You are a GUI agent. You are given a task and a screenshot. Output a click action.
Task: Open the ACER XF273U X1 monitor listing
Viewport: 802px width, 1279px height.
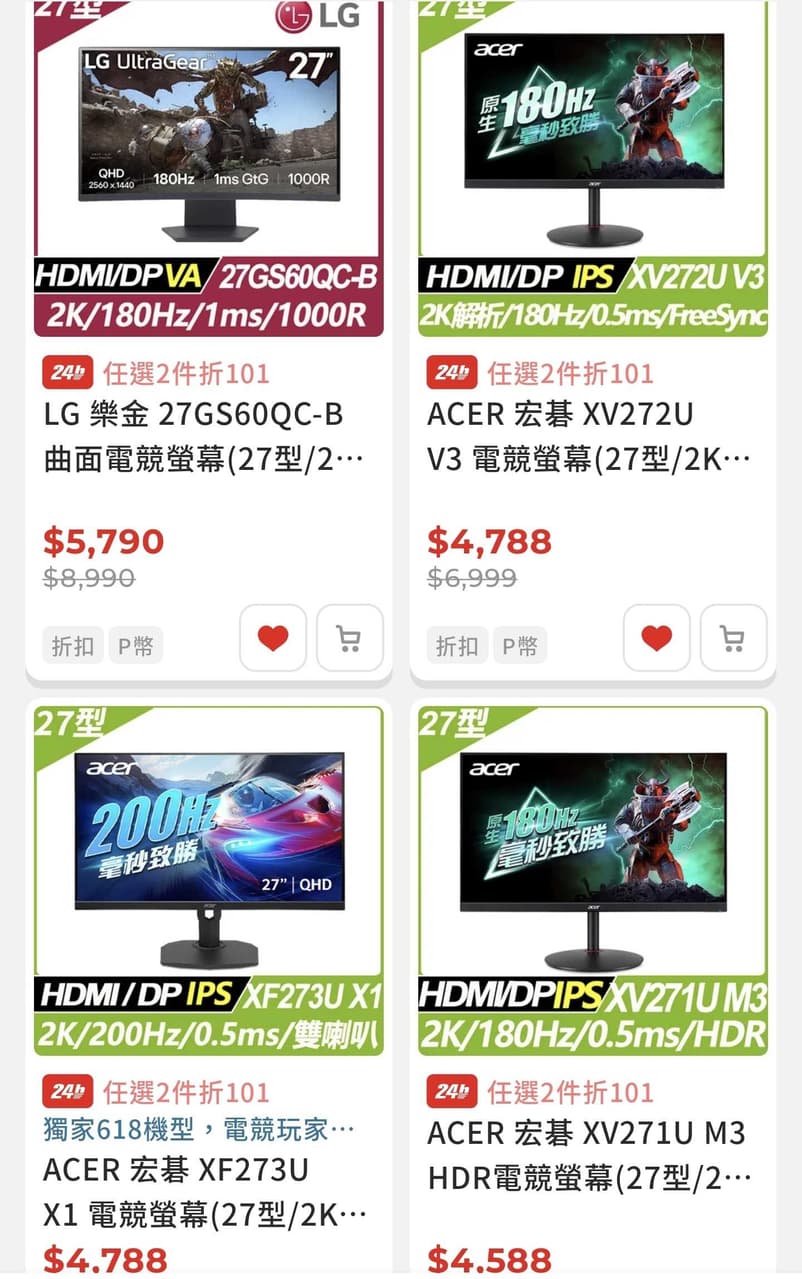click(176, 1191)
